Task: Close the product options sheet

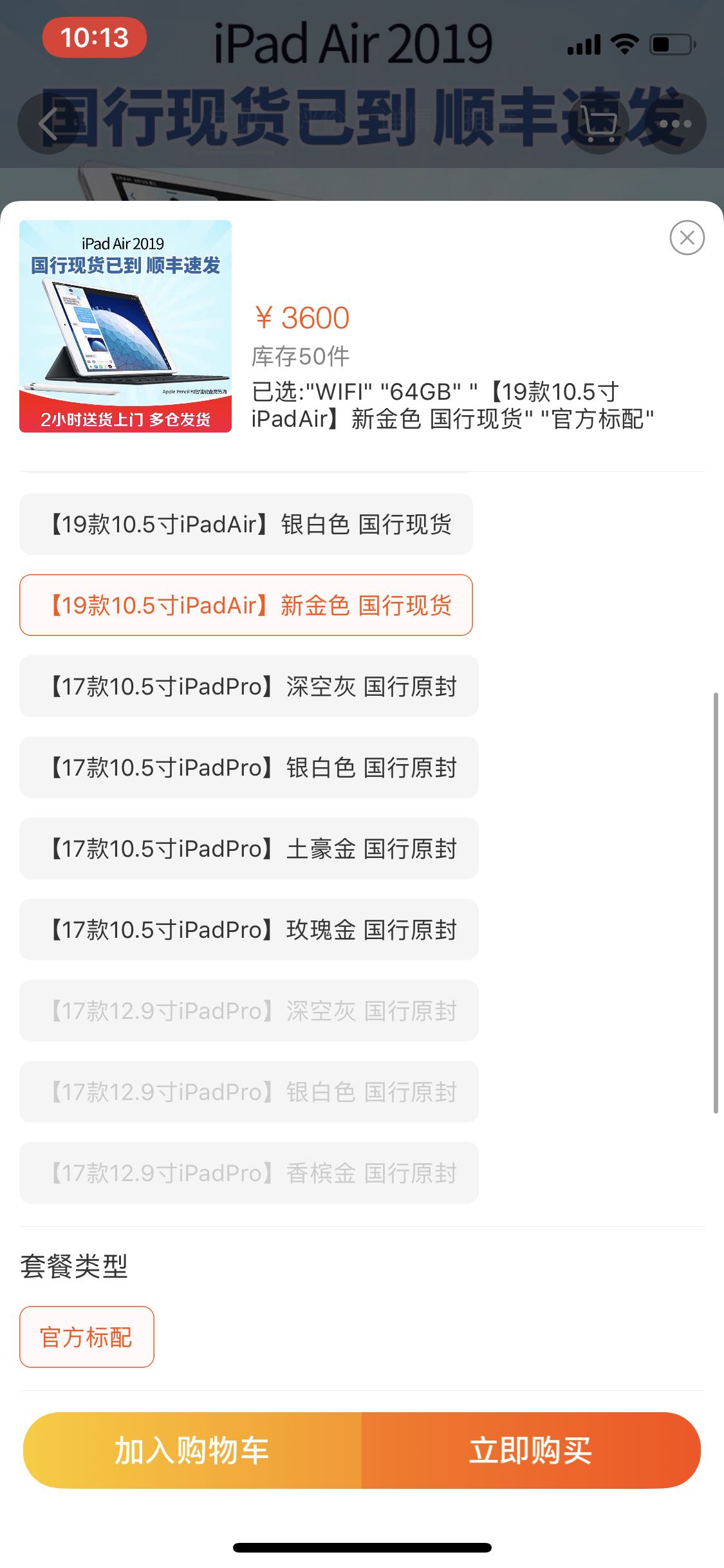Action: pos(687,238)
